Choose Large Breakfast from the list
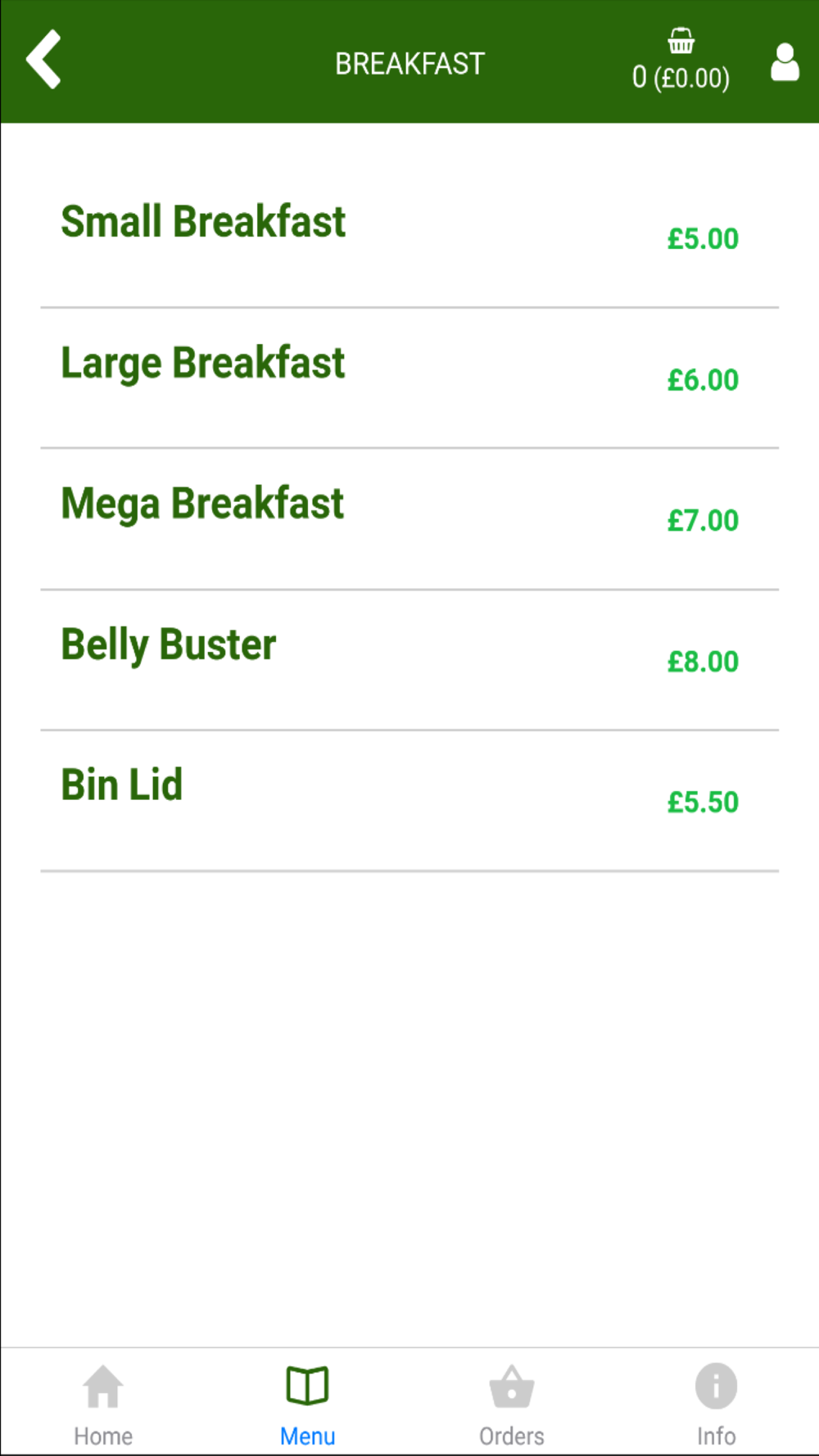This screenshot has height=1456, width=819. (409, 378)
